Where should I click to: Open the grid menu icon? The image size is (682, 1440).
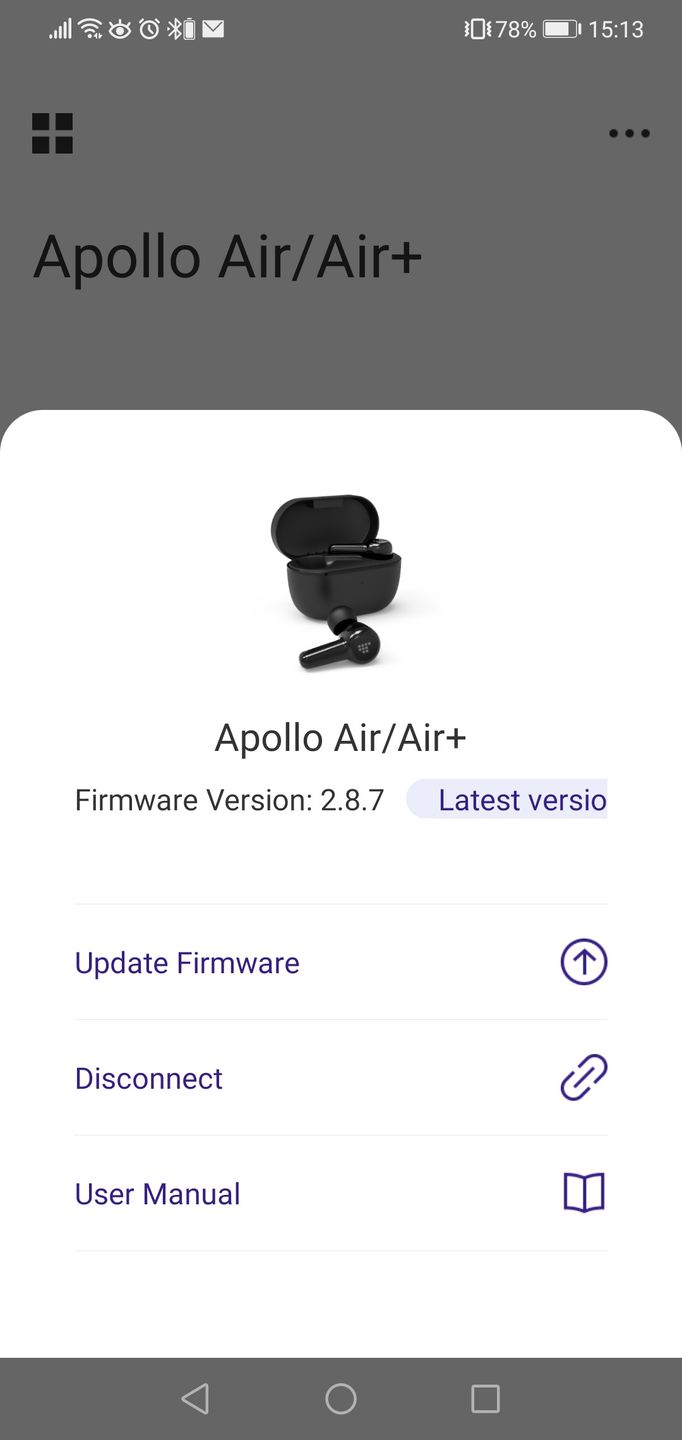[52, 134]
